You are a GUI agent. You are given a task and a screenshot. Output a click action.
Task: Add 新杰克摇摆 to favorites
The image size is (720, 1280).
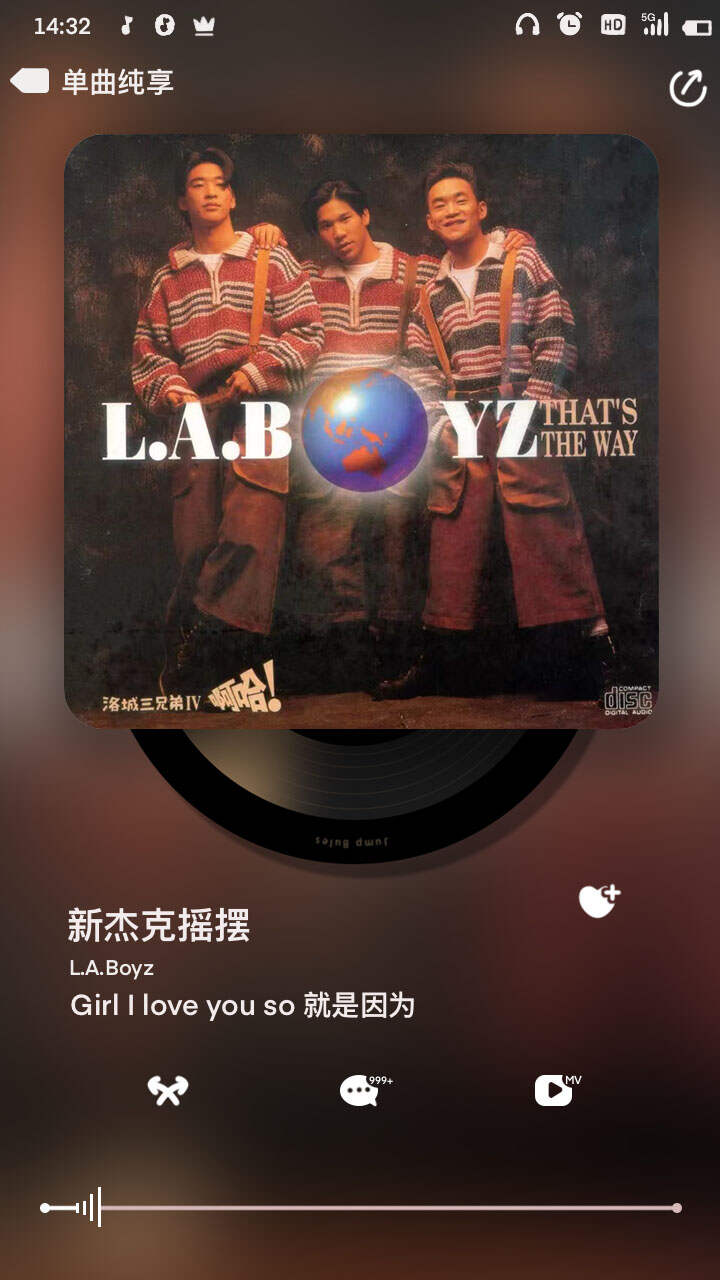coord(599,901)
